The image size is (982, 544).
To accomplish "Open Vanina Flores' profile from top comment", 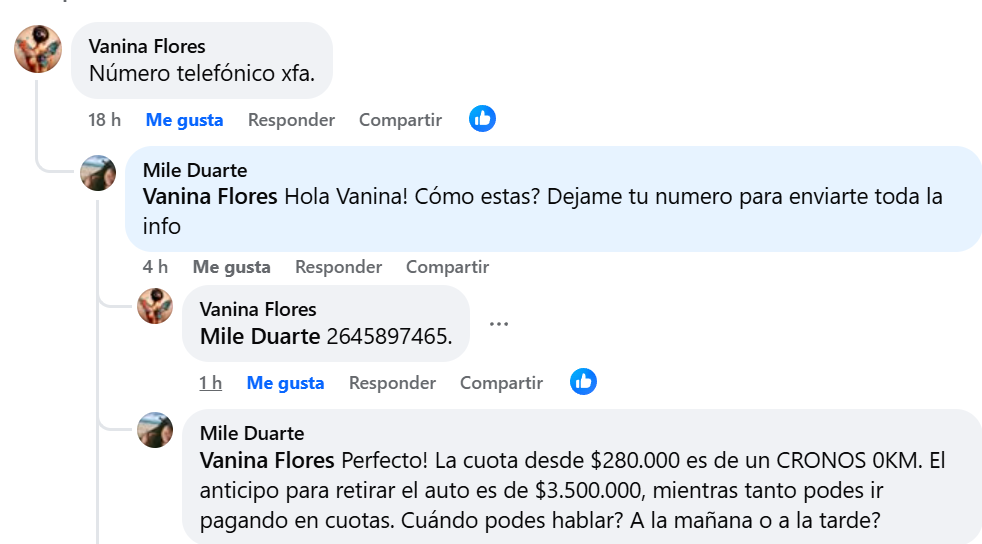I will click(147, 46).
